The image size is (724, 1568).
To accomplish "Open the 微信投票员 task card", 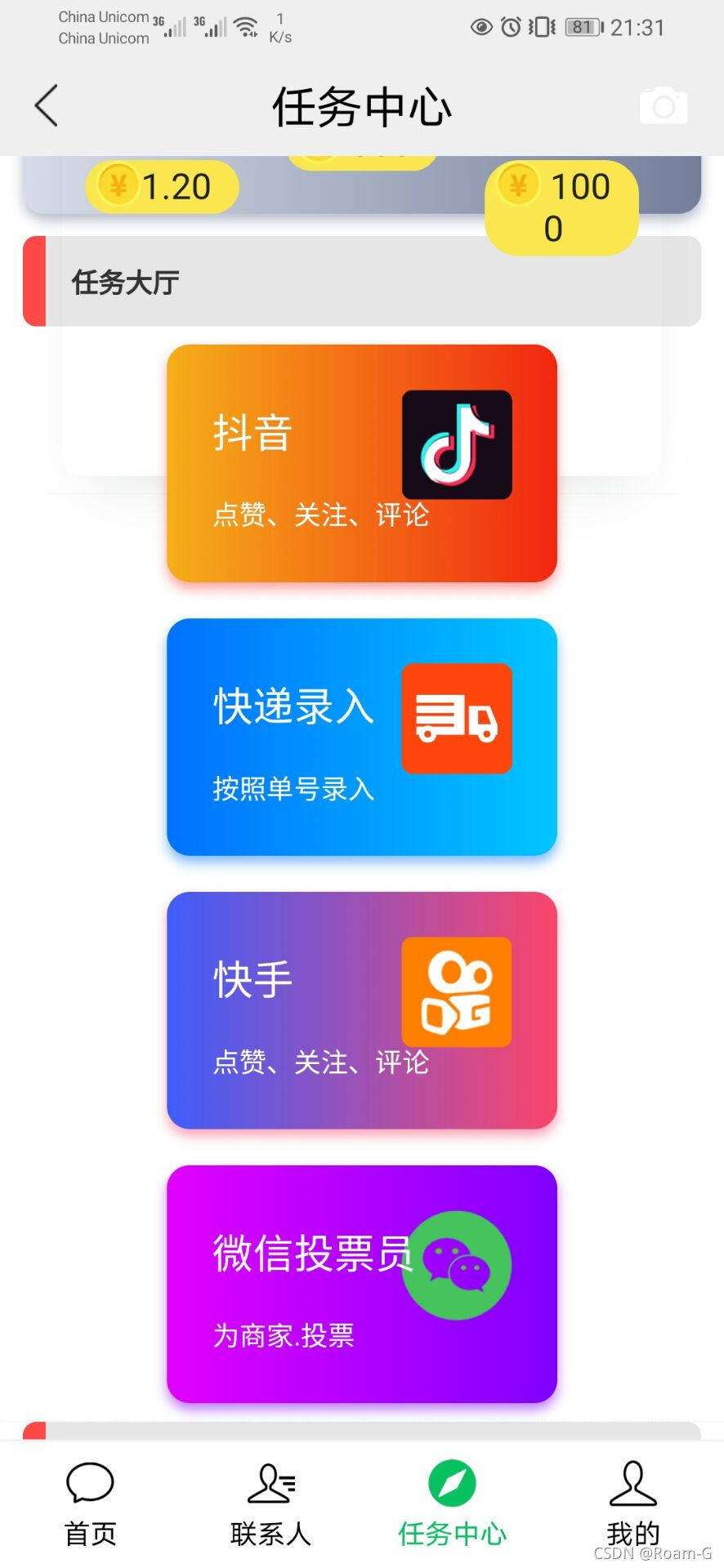I will [x=362, y=1284].
